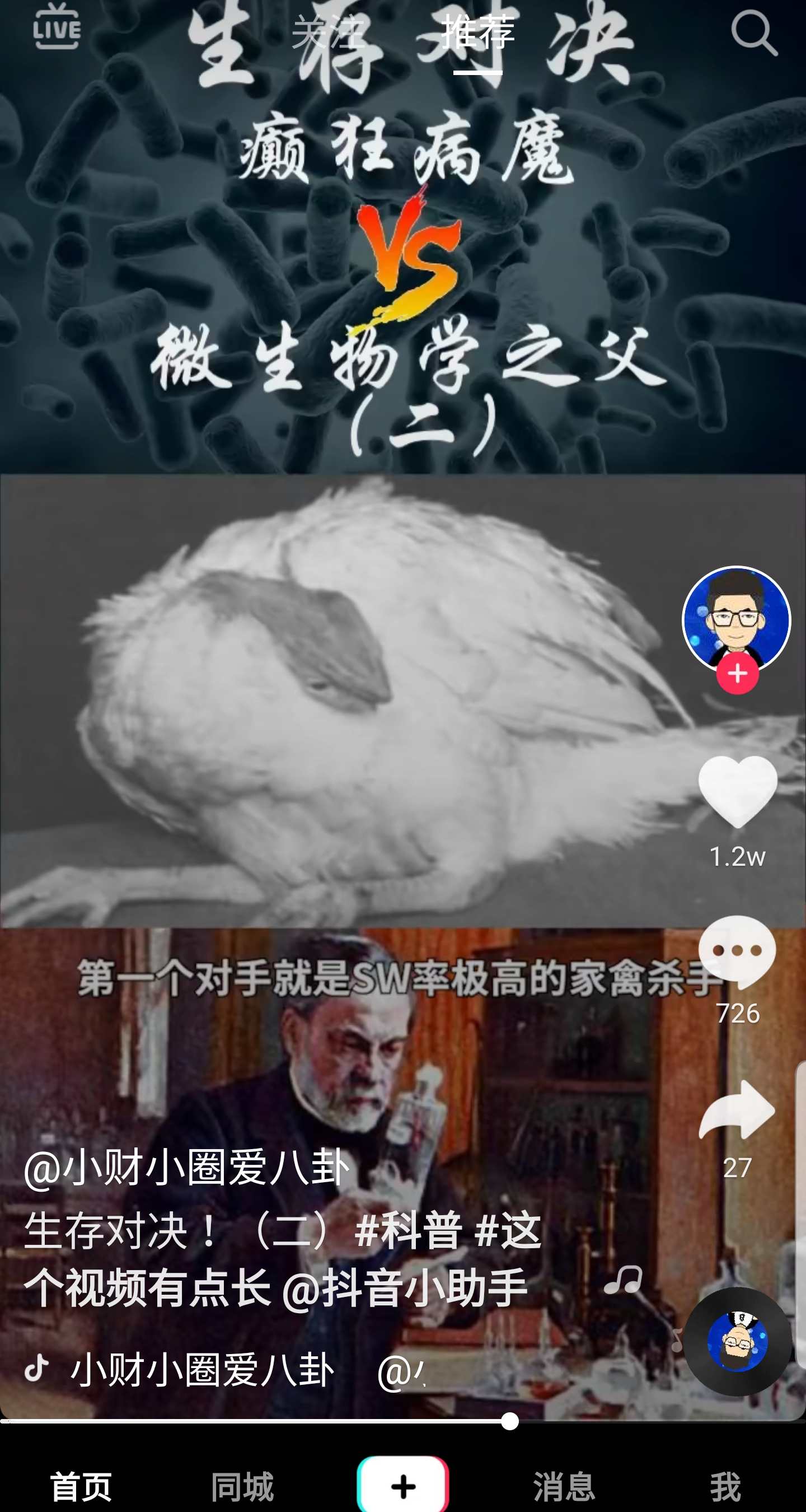Go to the 我 profile tab
Viewport: 806px width, 1512px height.
coord(725,1486)
